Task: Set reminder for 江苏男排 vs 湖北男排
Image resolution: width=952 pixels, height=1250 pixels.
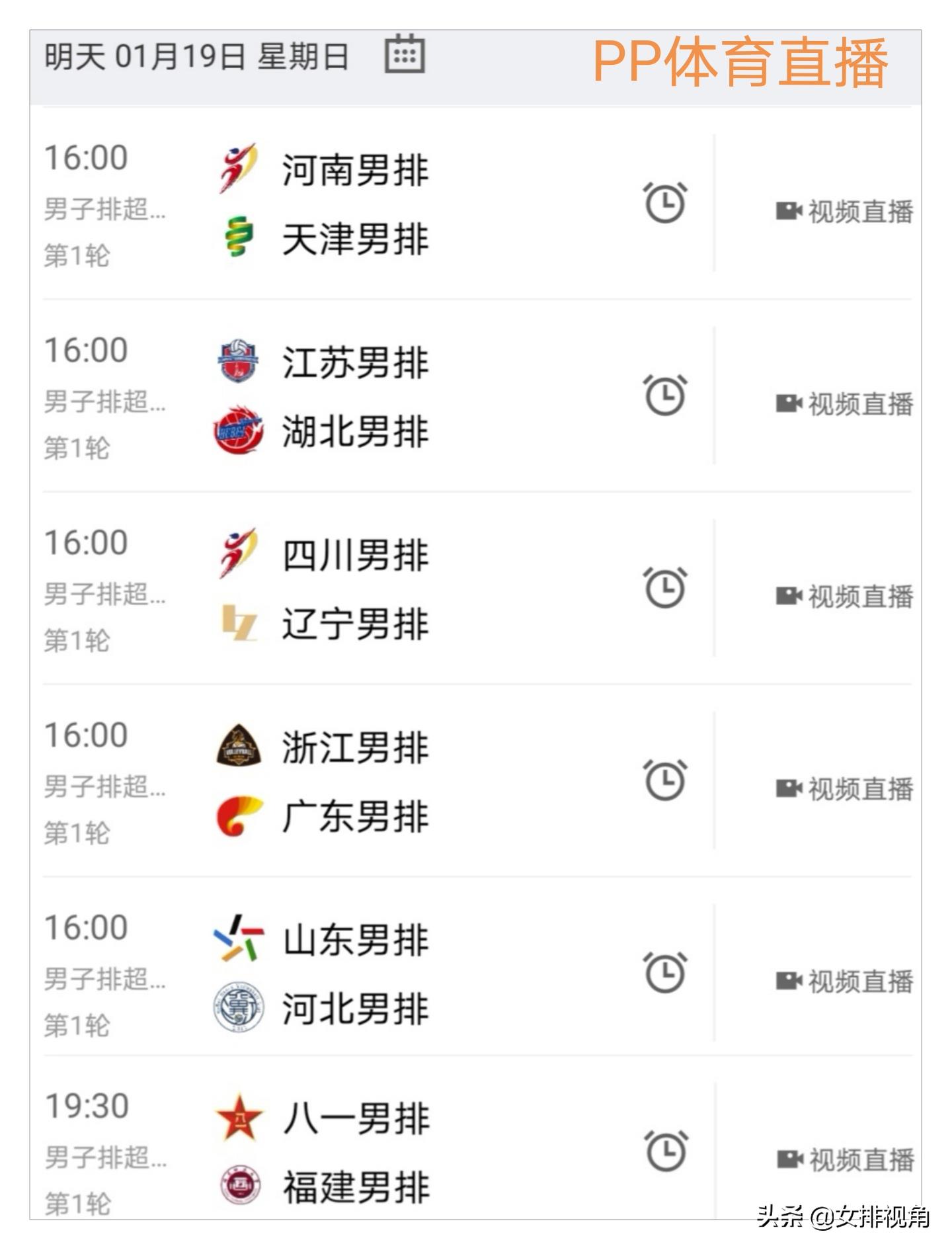Action: [x=665, y=395]
